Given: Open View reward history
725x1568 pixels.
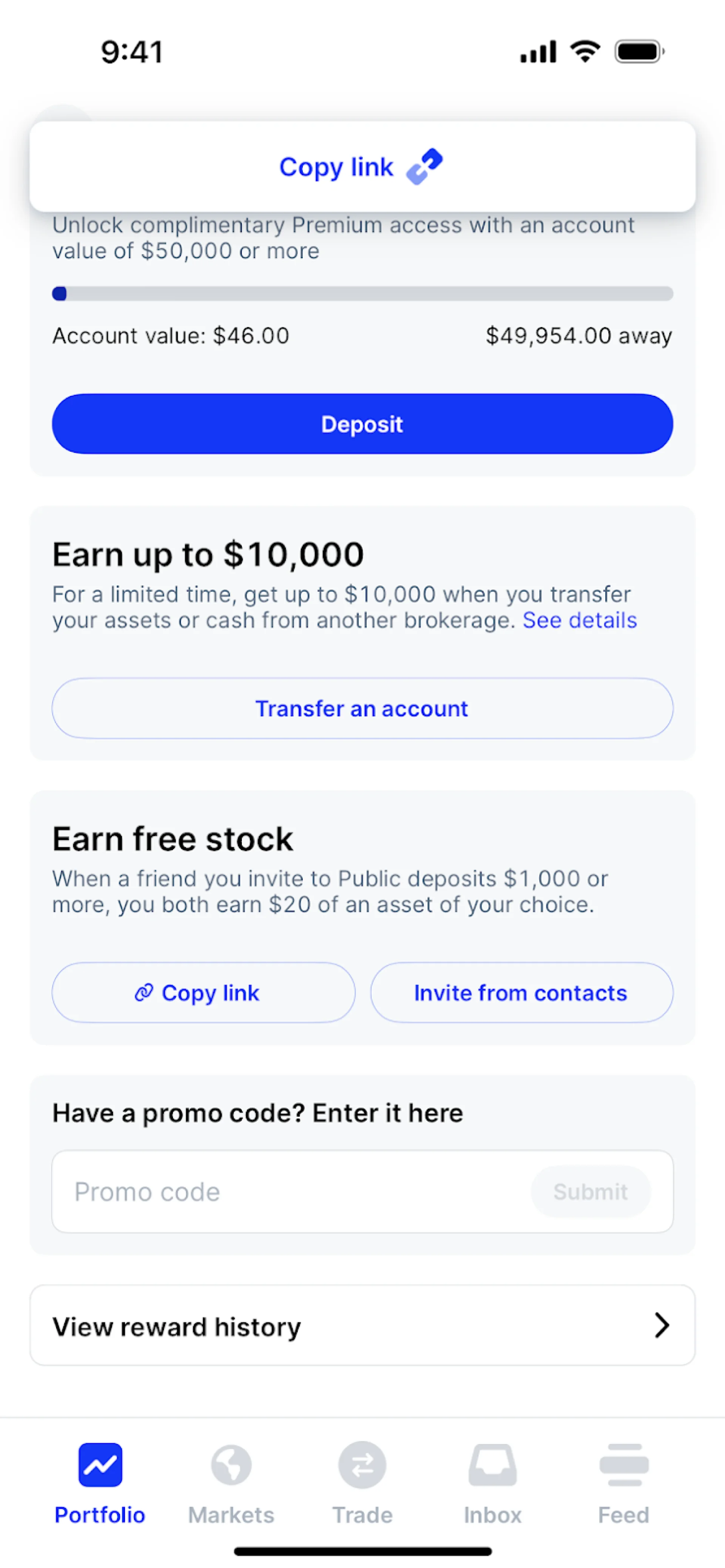Looking at the screenshot, I should [x=362, y=1326].
